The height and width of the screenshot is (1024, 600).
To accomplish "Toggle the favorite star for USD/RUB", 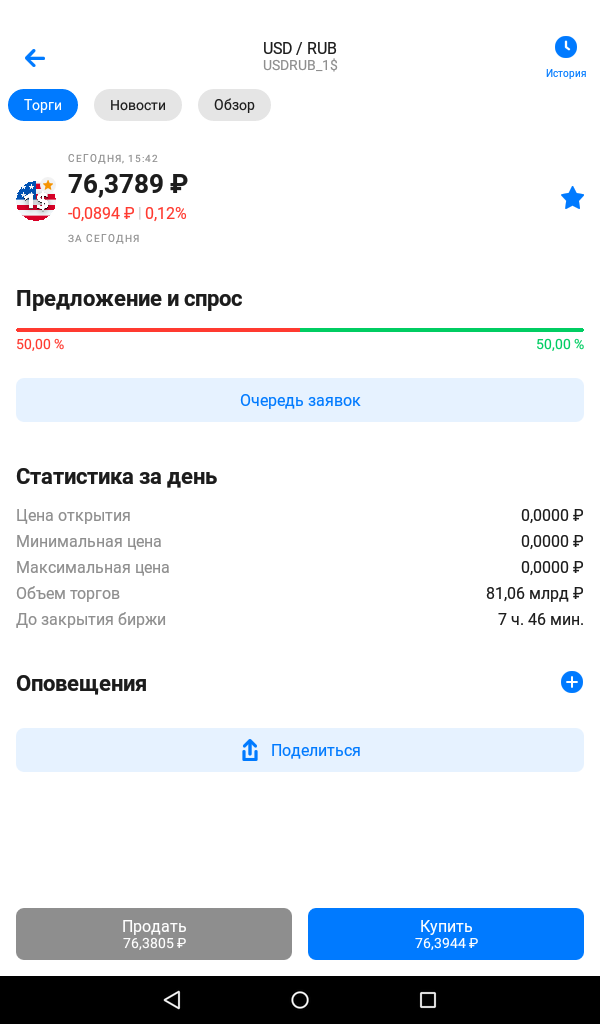I will click(x=573, y=198).
